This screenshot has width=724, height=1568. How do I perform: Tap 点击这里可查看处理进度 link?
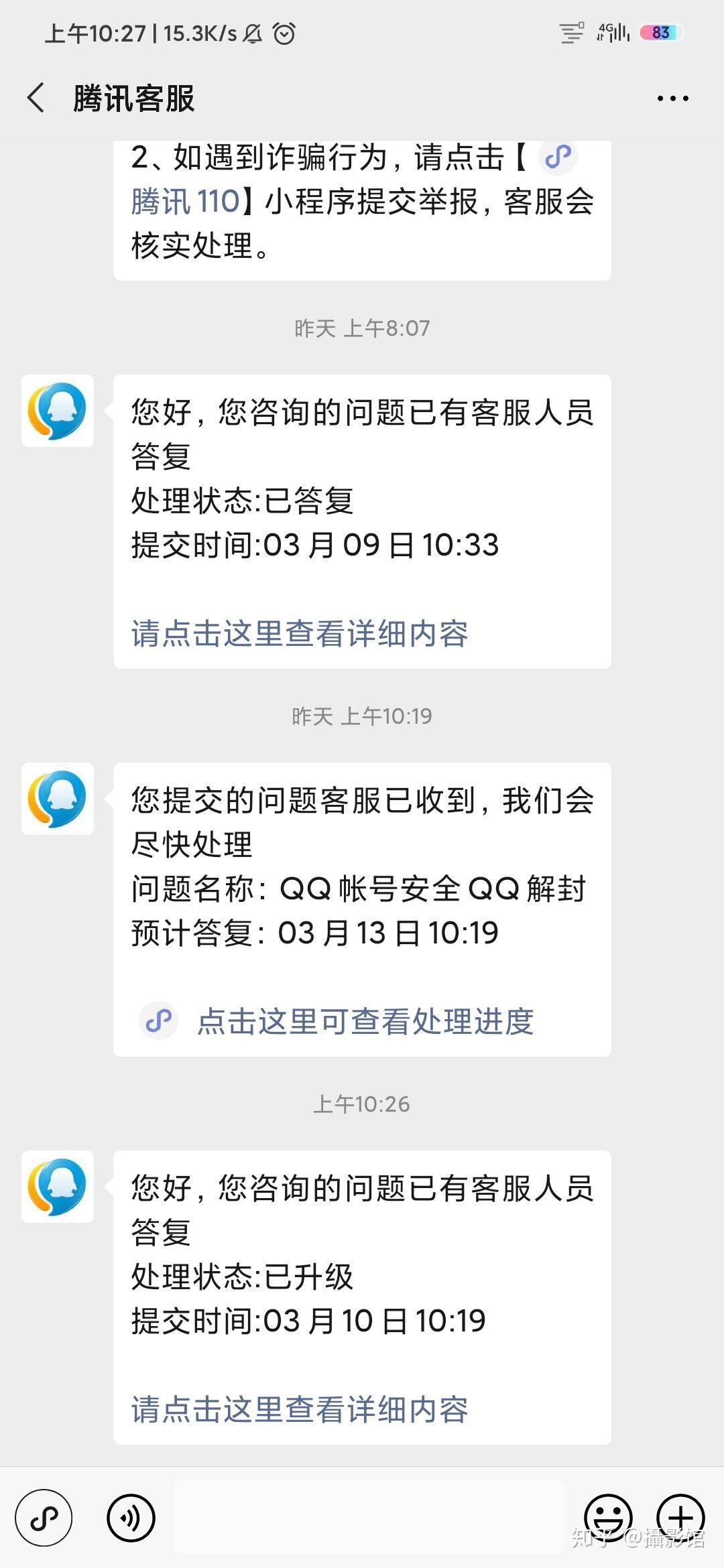pyautogui.click(x=365, y=1021)
